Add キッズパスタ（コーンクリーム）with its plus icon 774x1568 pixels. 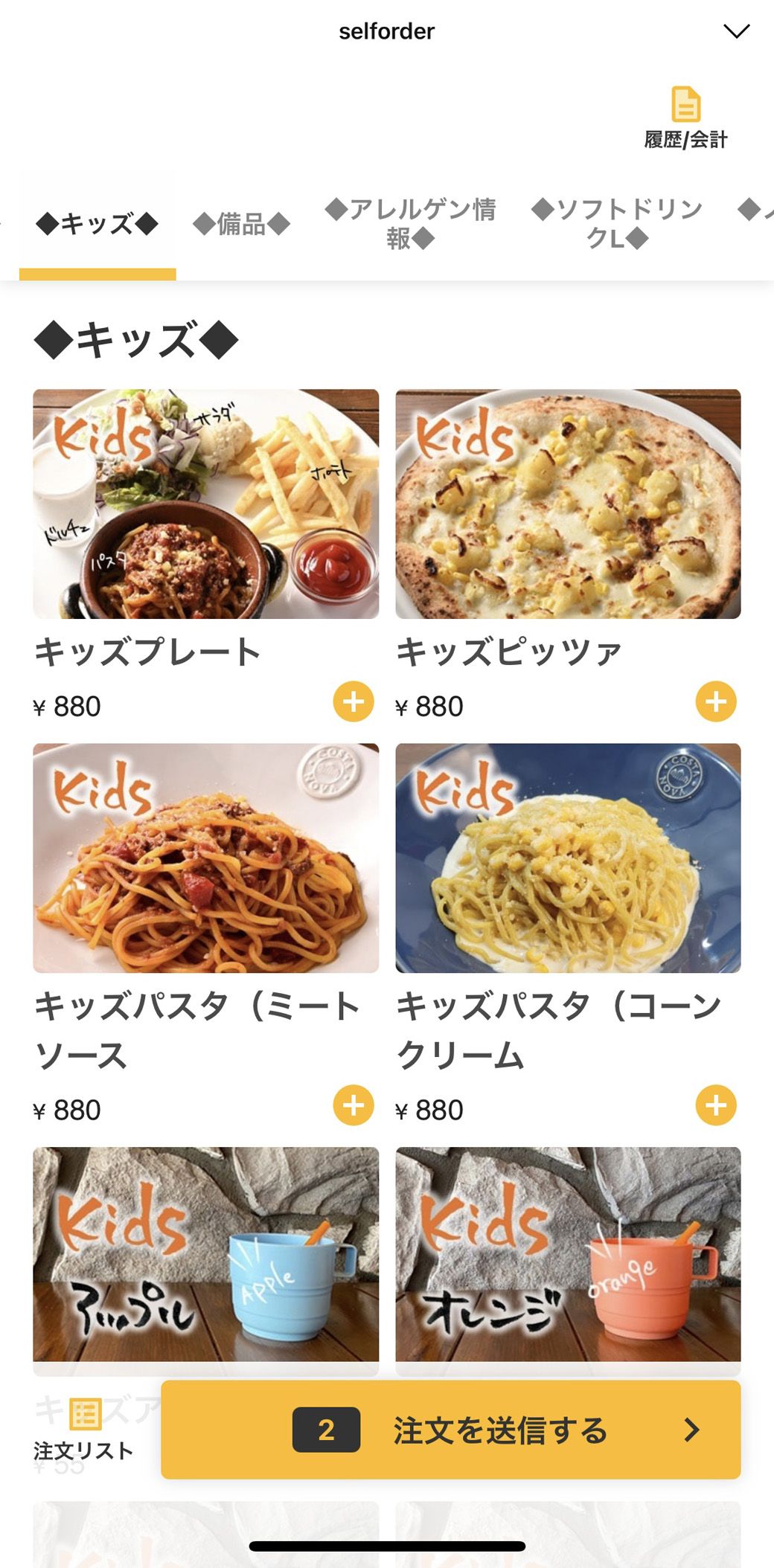(717, 1106)
